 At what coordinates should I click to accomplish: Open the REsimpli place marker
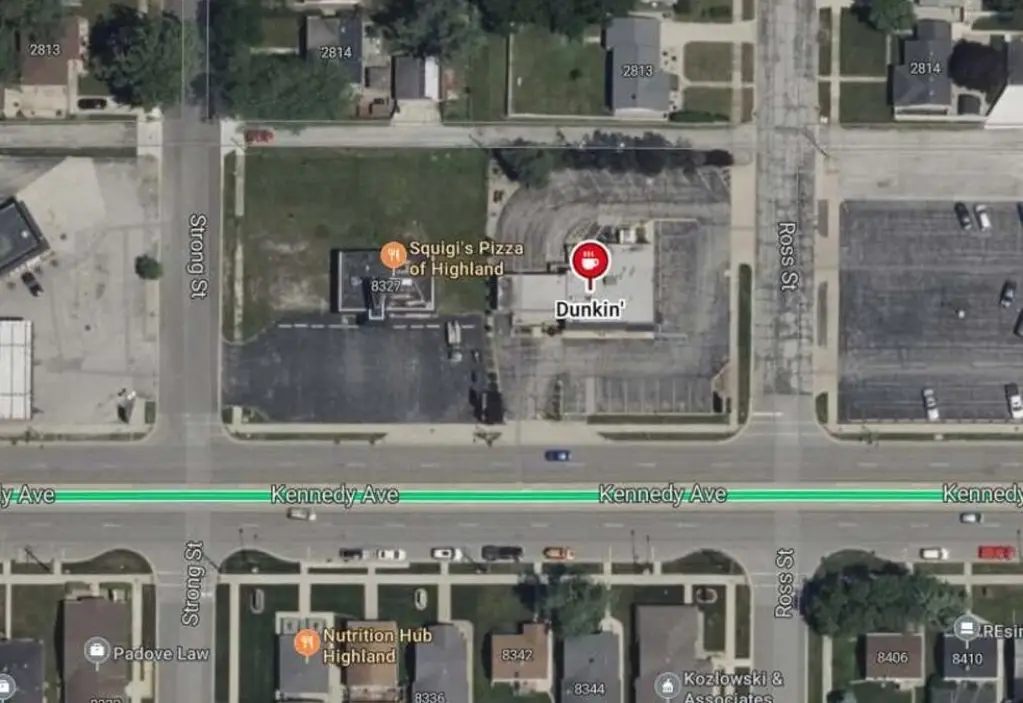(x=965, y=628)
